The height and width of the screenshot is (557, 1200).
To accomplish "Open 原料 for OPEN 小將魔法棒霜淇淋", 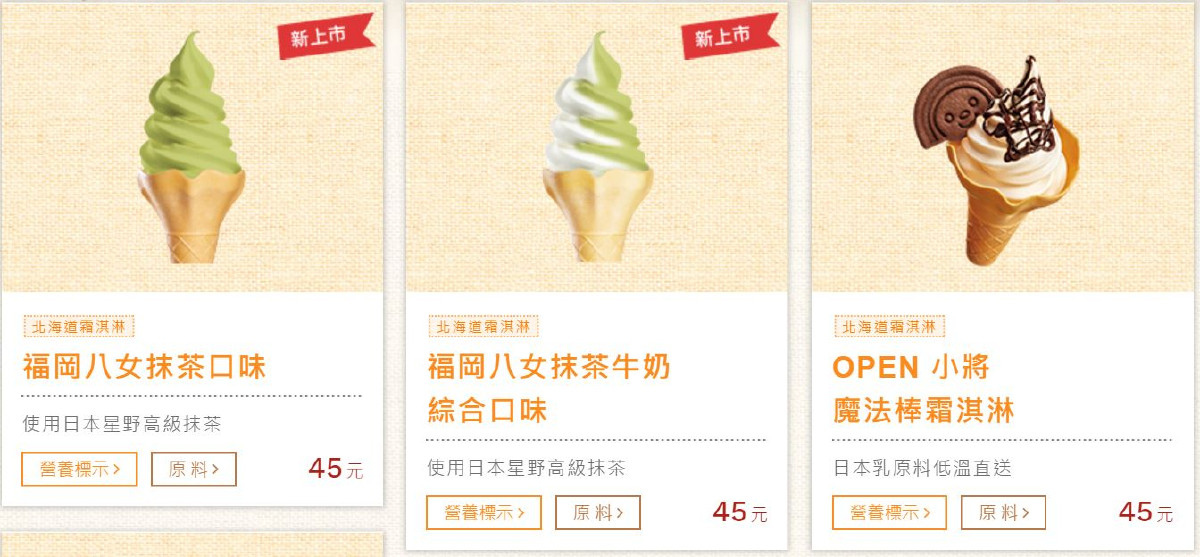I will [1003, 512].
